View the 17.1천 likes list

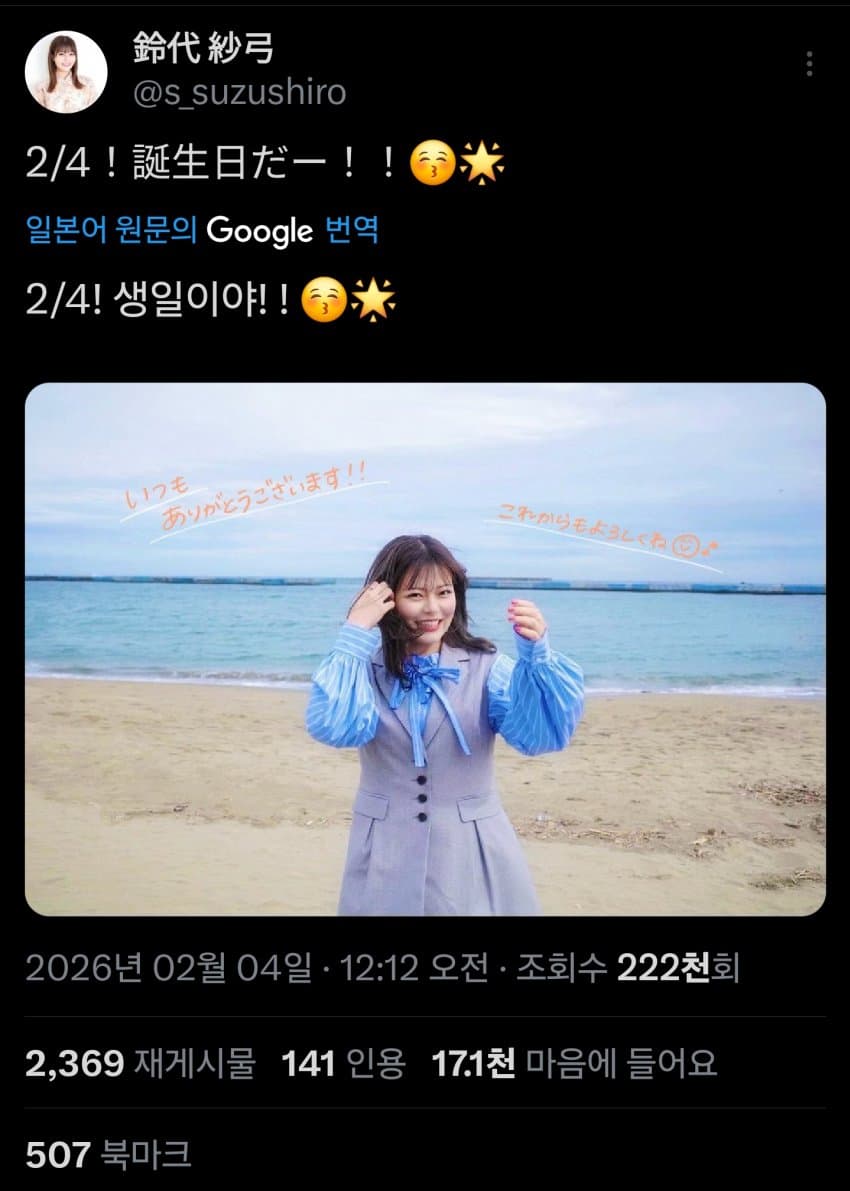point(574,1063)
